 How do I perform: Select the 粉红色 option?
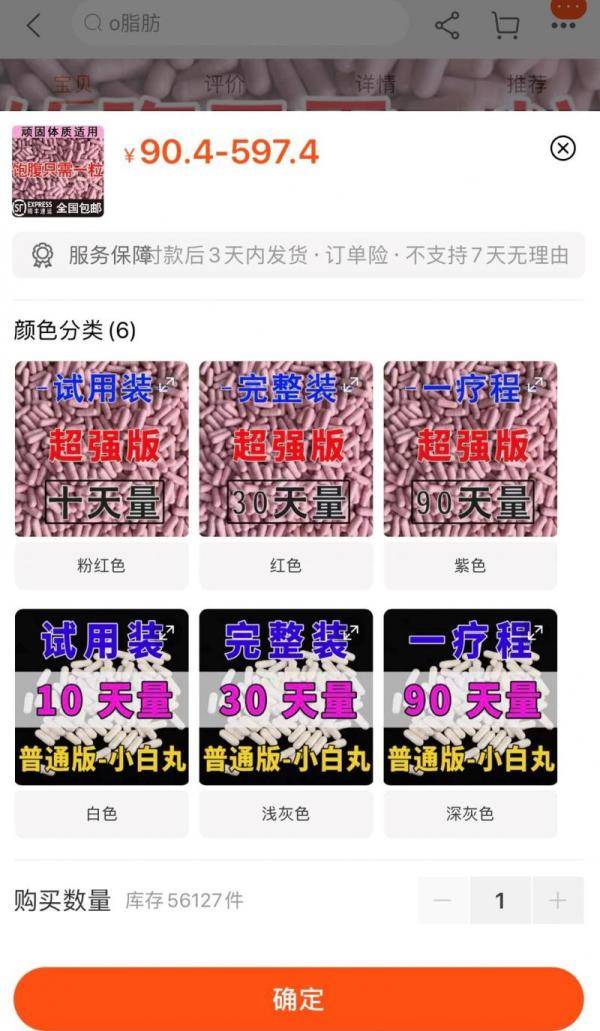pos(101,472)
